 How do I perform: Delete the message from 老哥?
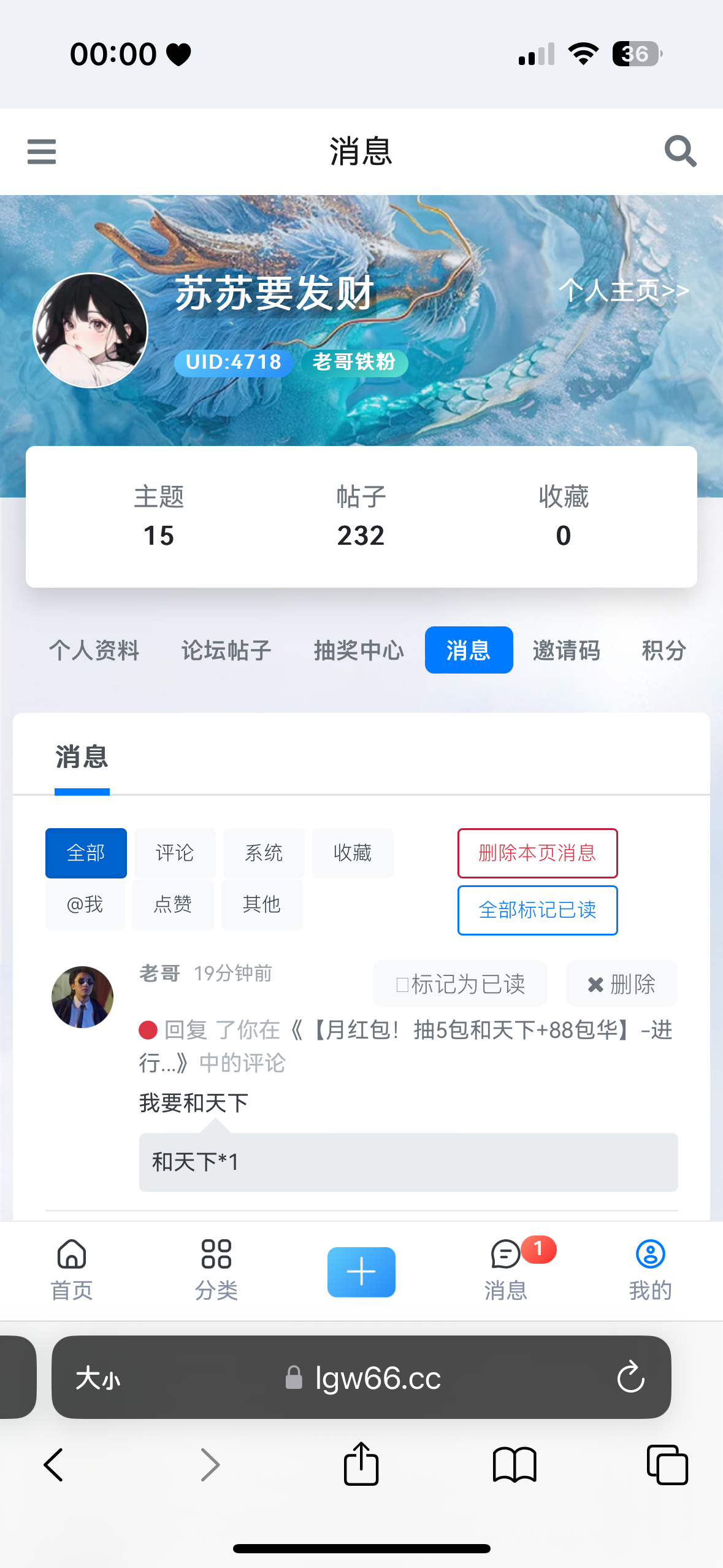[x=621, y=984]
